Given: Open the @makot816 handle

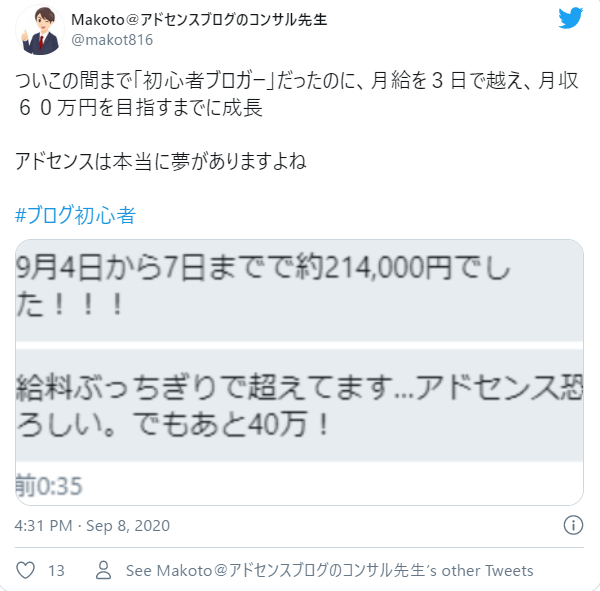Looking at the screenshot, I should 112,41.
